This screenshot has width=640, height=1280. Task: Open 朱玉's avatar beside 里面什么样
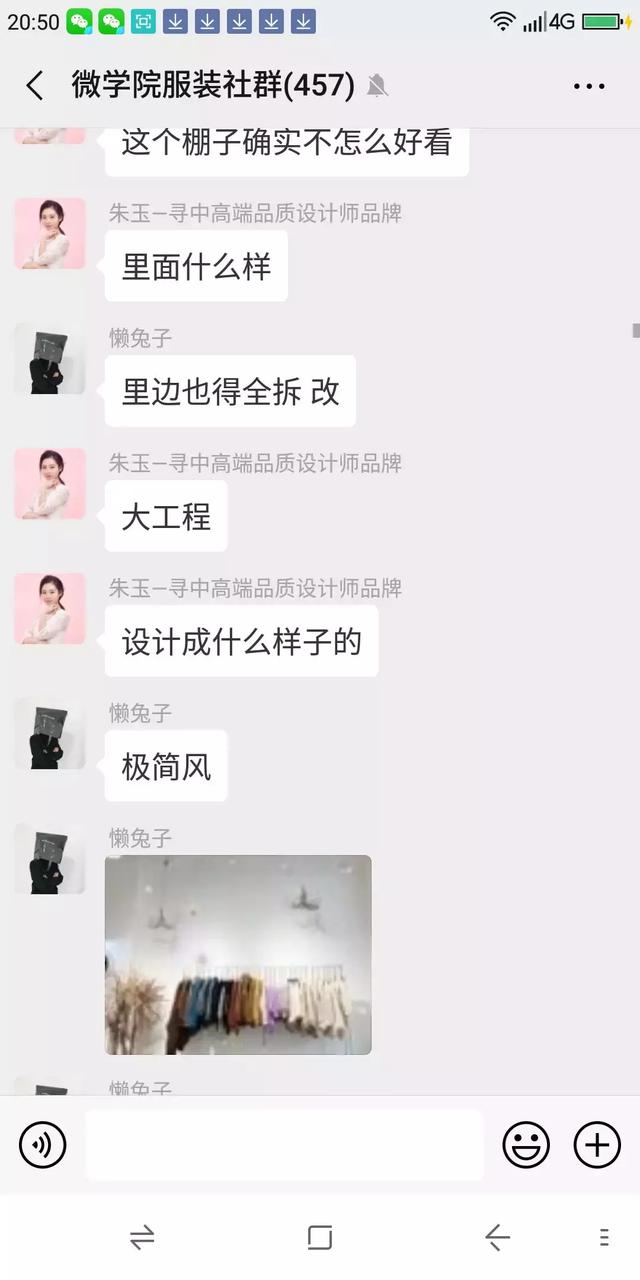click(49, 233)
